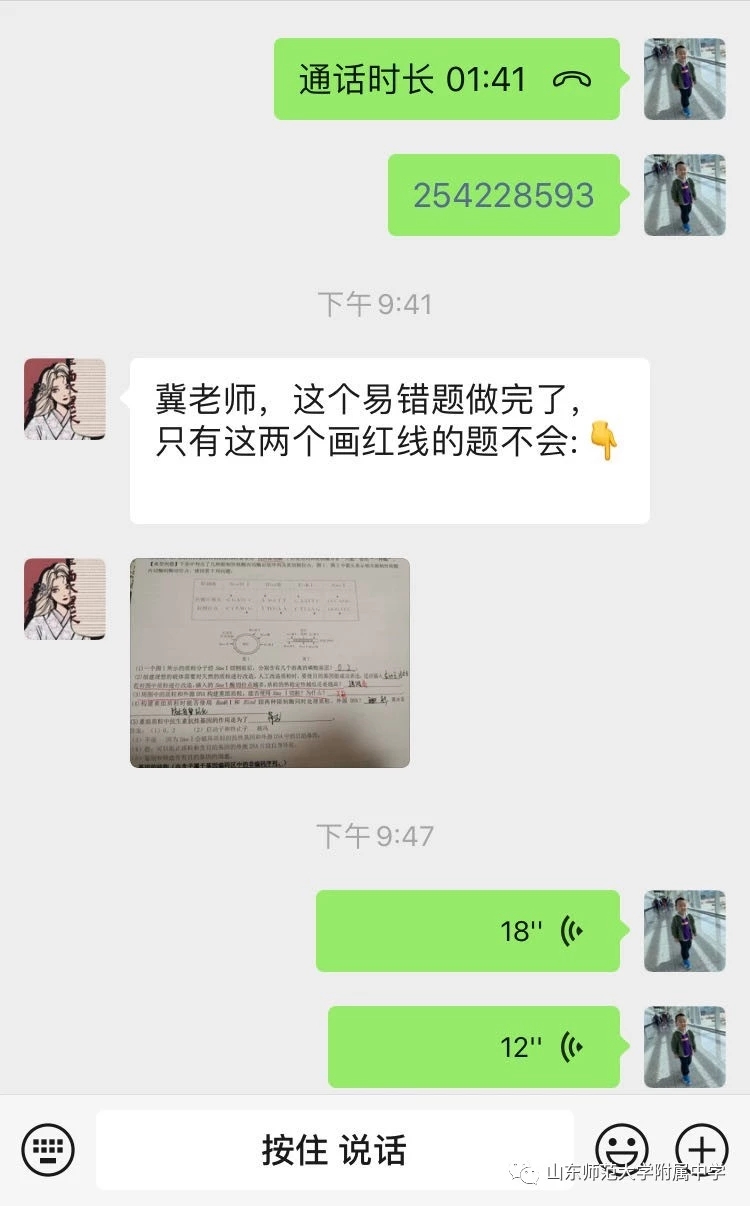Tap the 254228593 message bubble

(x=503, y=195)
